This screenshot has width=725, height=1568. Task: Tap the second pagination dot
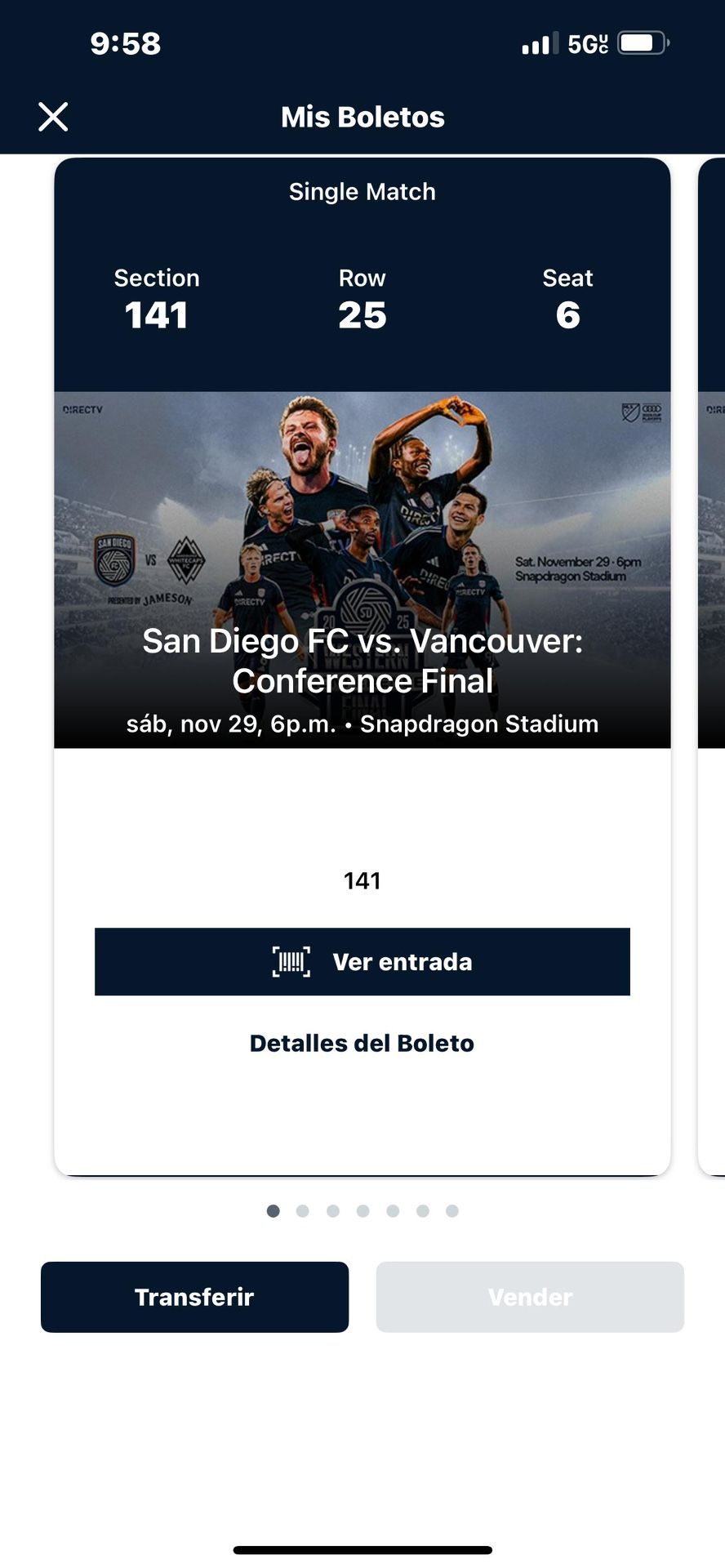pyautogui.click(x=303, y=1211)
